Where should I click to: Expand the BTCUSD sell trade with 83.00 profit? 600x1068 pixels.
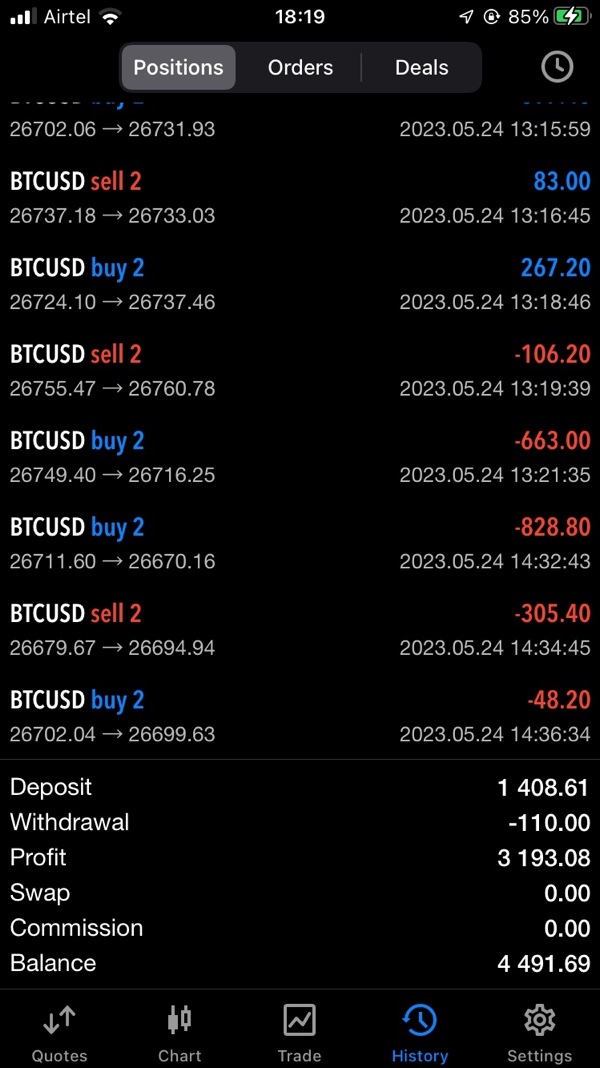(x=300, y=198)
